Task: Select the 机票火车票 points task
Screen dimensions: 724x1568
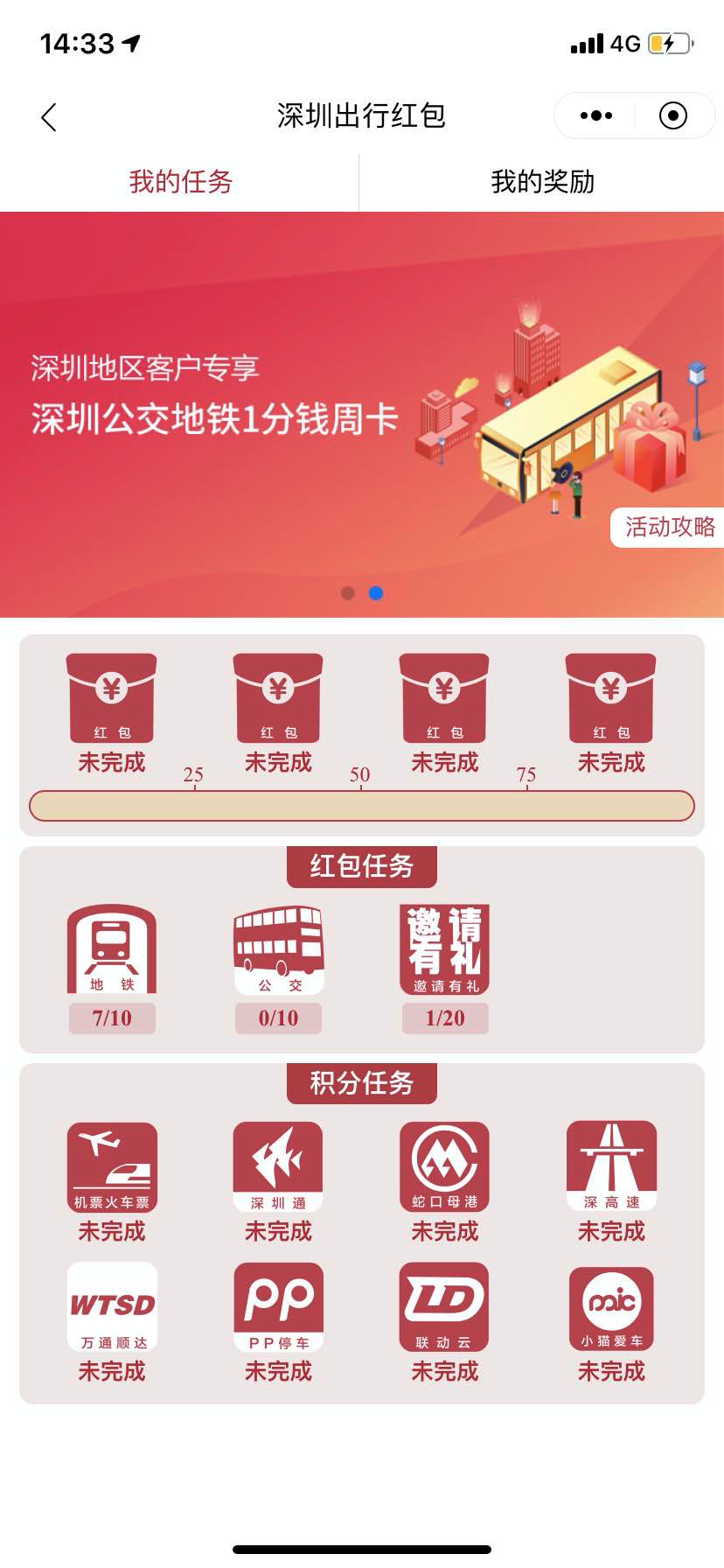Action: click(x=112, y=1167)
